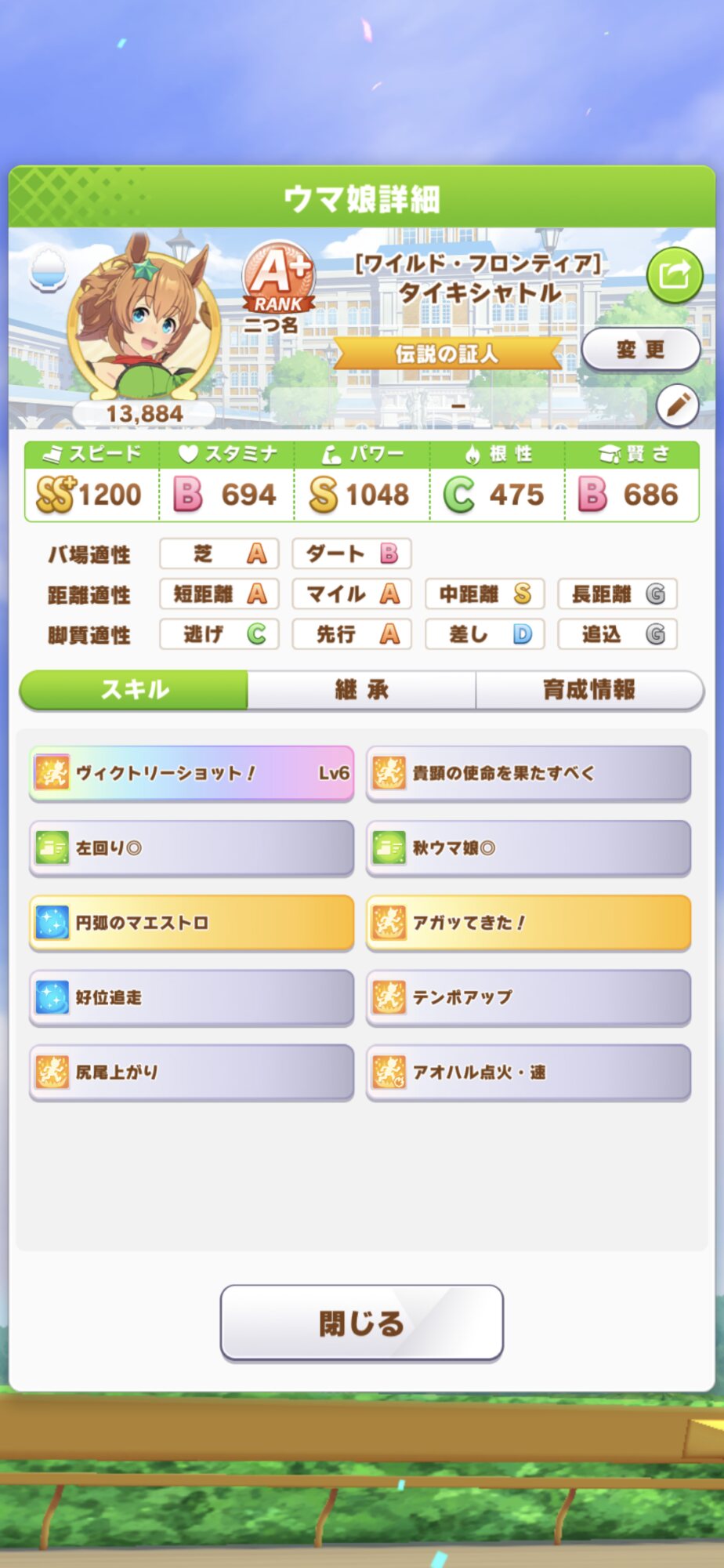Select the スキル tab
This screenshot has width=724, height=1568.
(x=134, y=690)
